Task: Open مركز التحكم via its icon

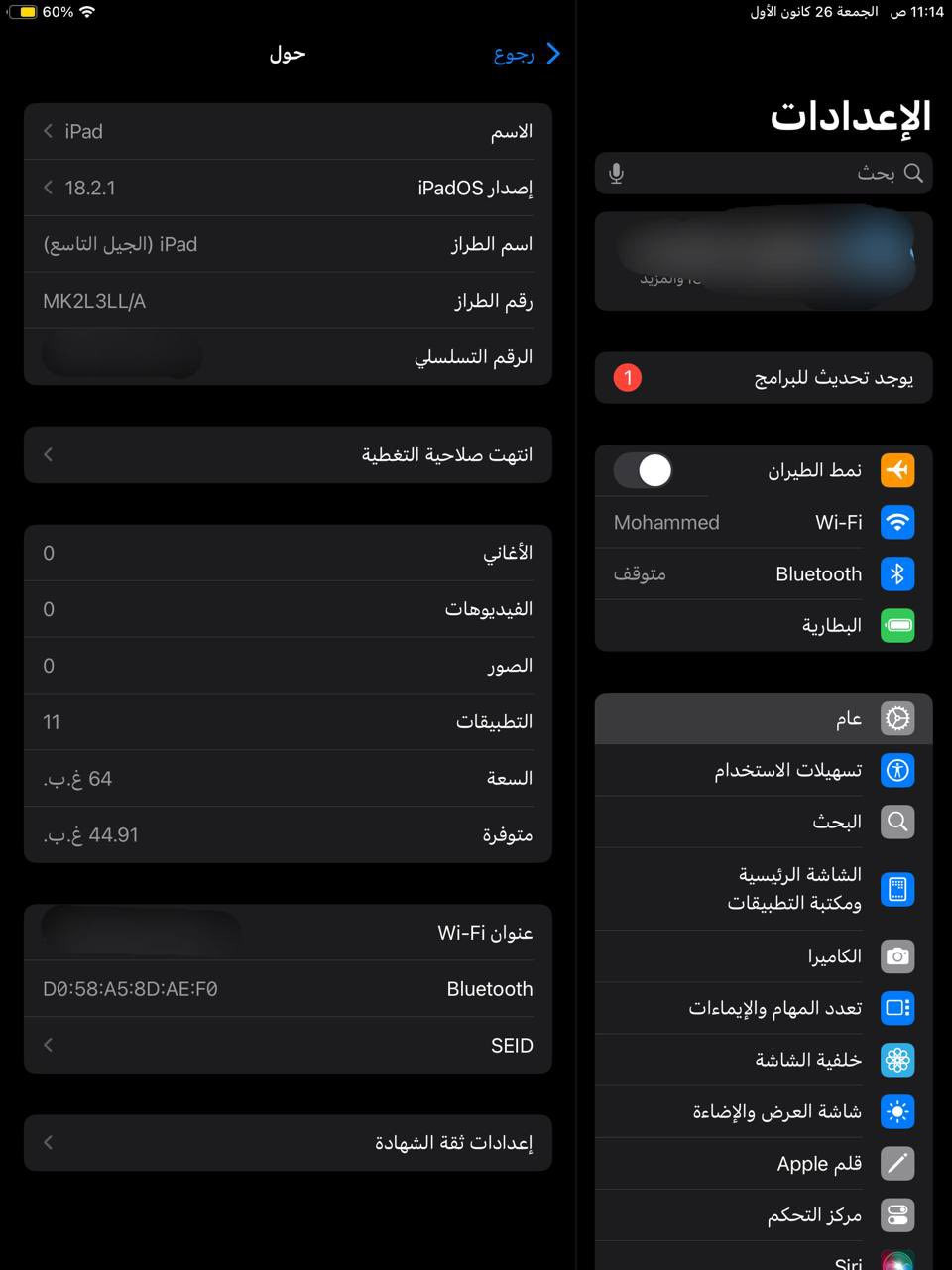Action: pyautogui.click(x=896, y=1214)
